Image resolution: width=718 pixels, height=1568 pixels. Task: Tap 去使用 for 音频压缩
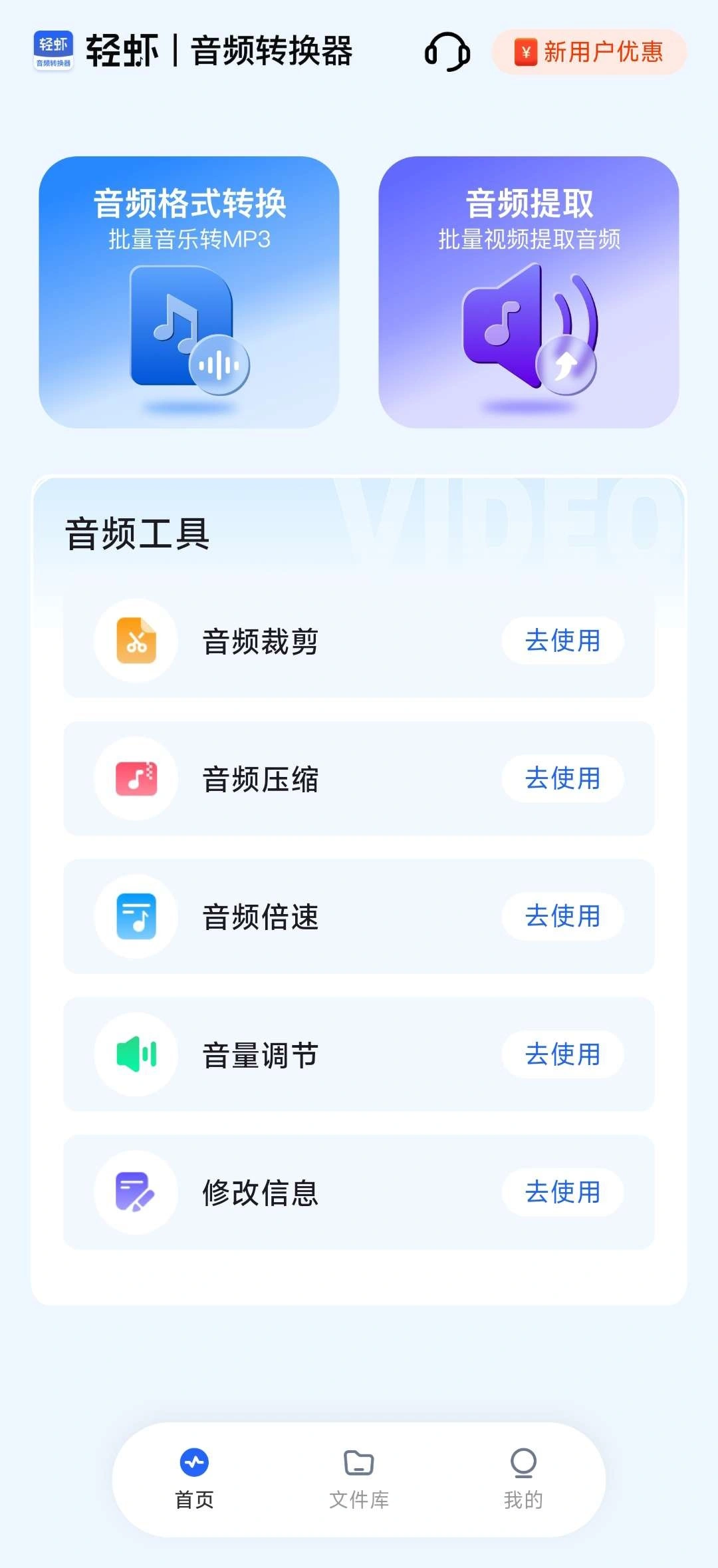pyautogui.click(x=562, y=778)
